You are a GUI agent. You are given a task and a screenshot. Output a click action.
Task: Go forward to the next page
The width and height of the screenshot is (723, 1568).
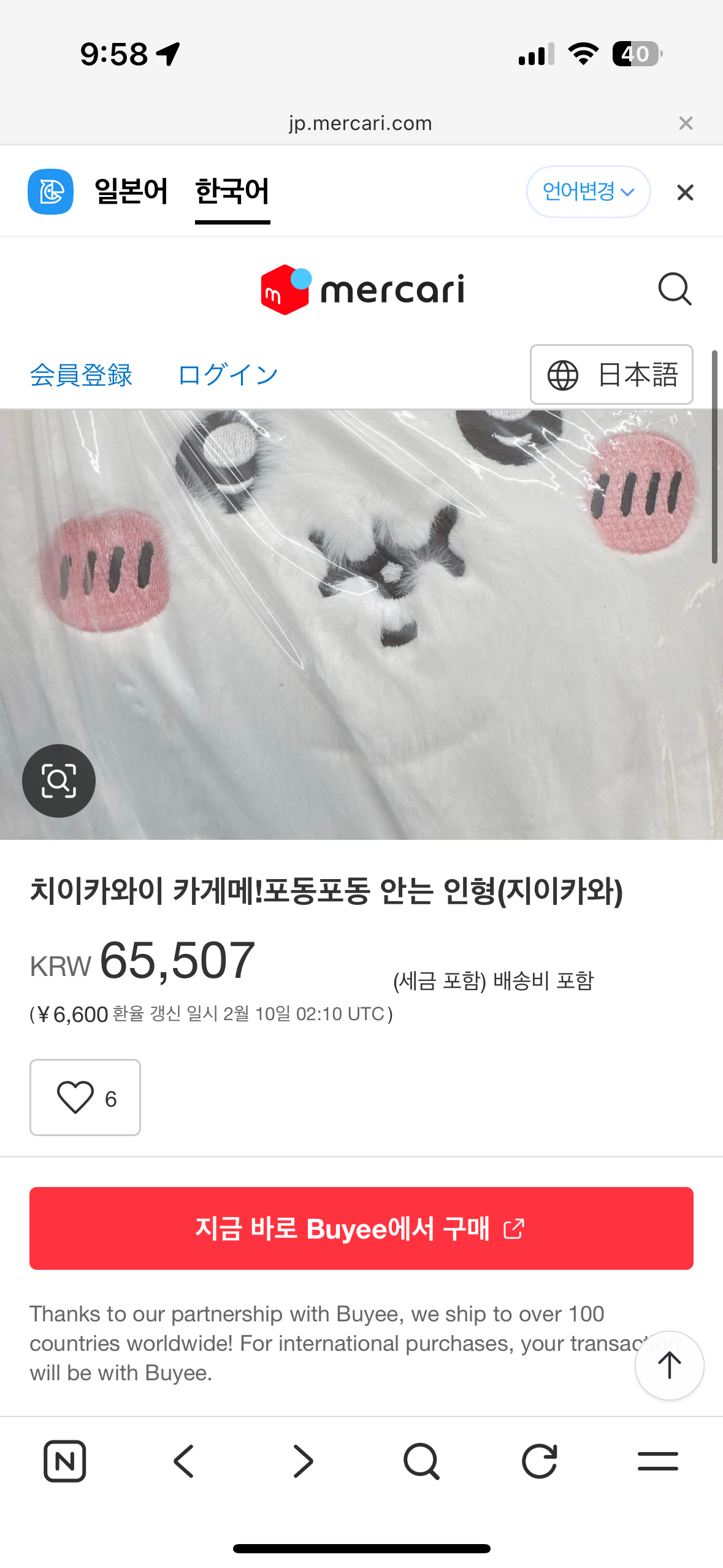(303, 1461)
